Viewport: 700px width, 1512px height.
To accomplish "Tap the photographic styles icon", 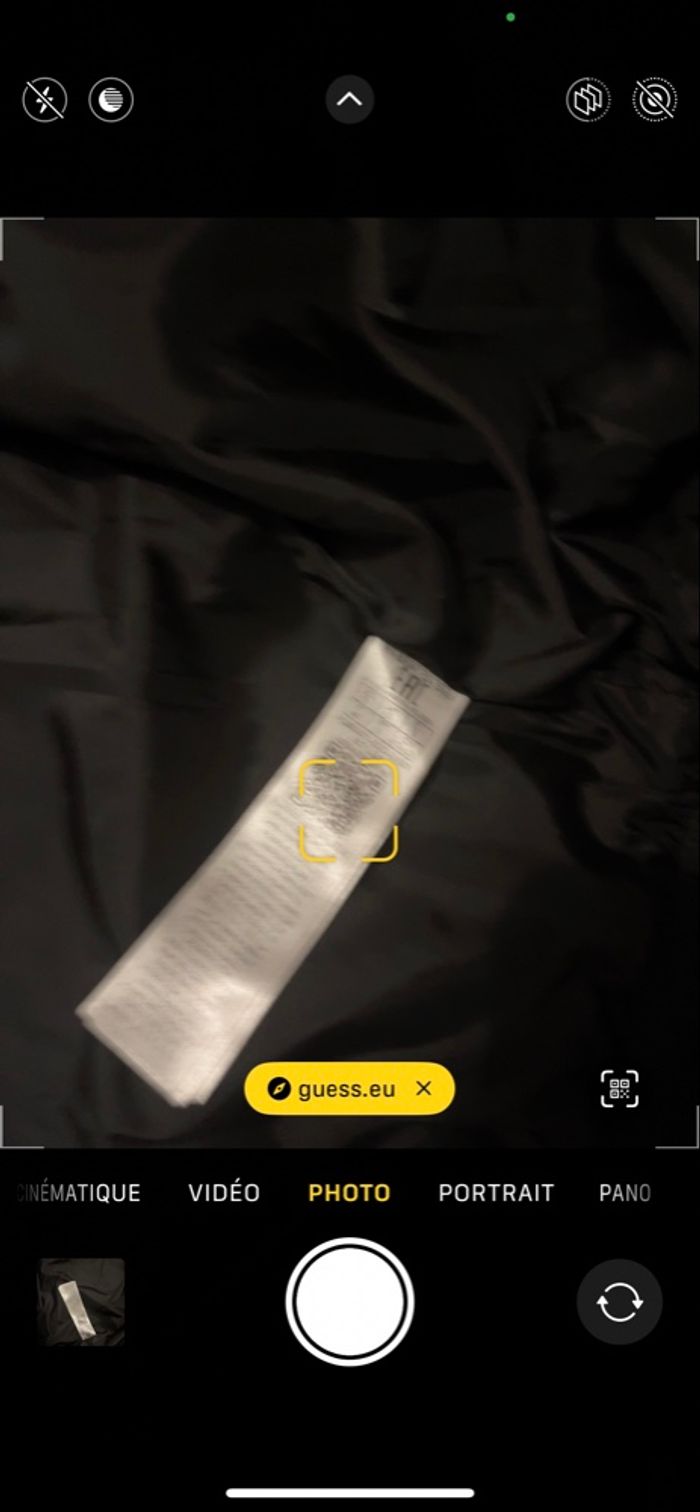I will 588,100.
